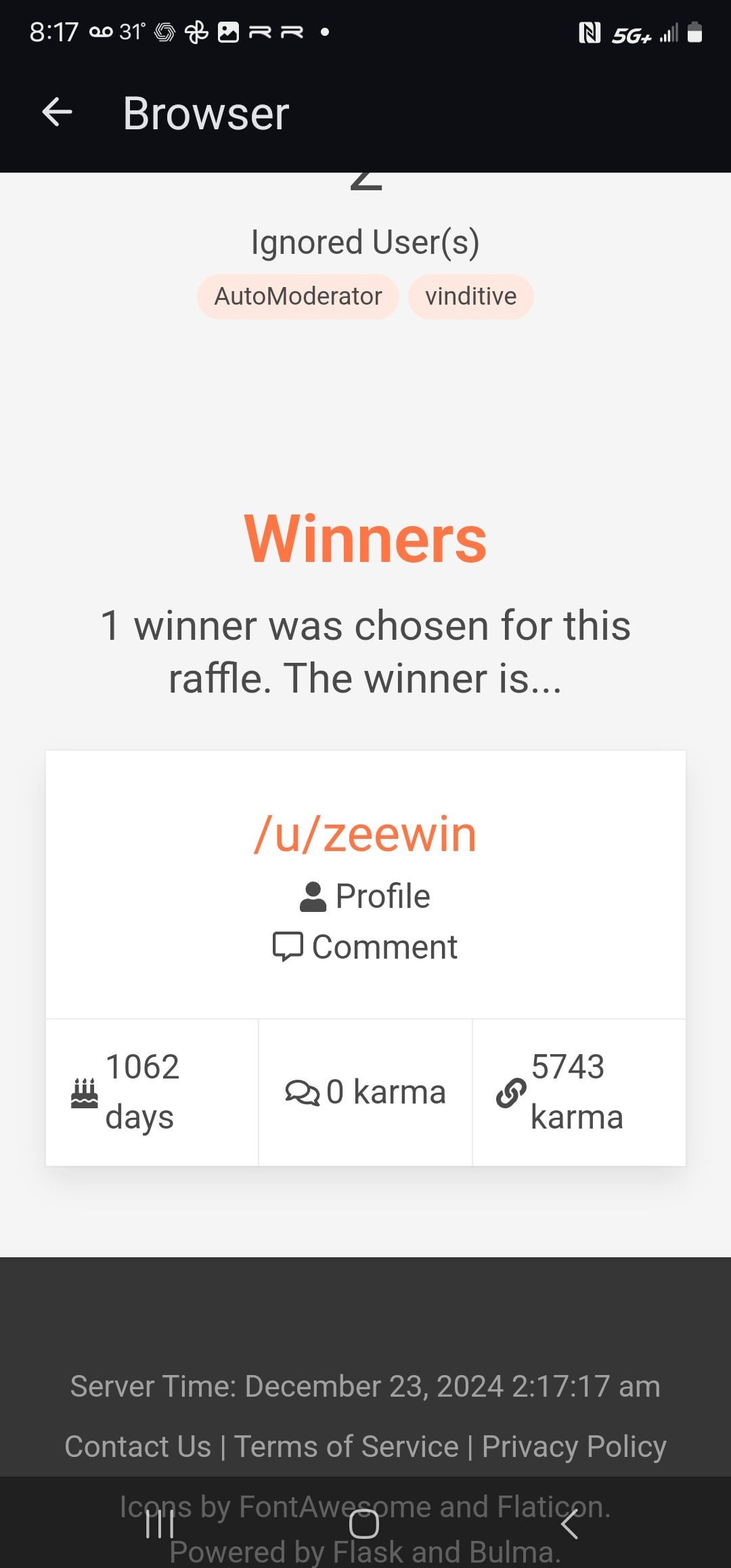The image size is (731, 1568).
Task: Select the AutoModerator ignored user tag
Action: [298, 297]
